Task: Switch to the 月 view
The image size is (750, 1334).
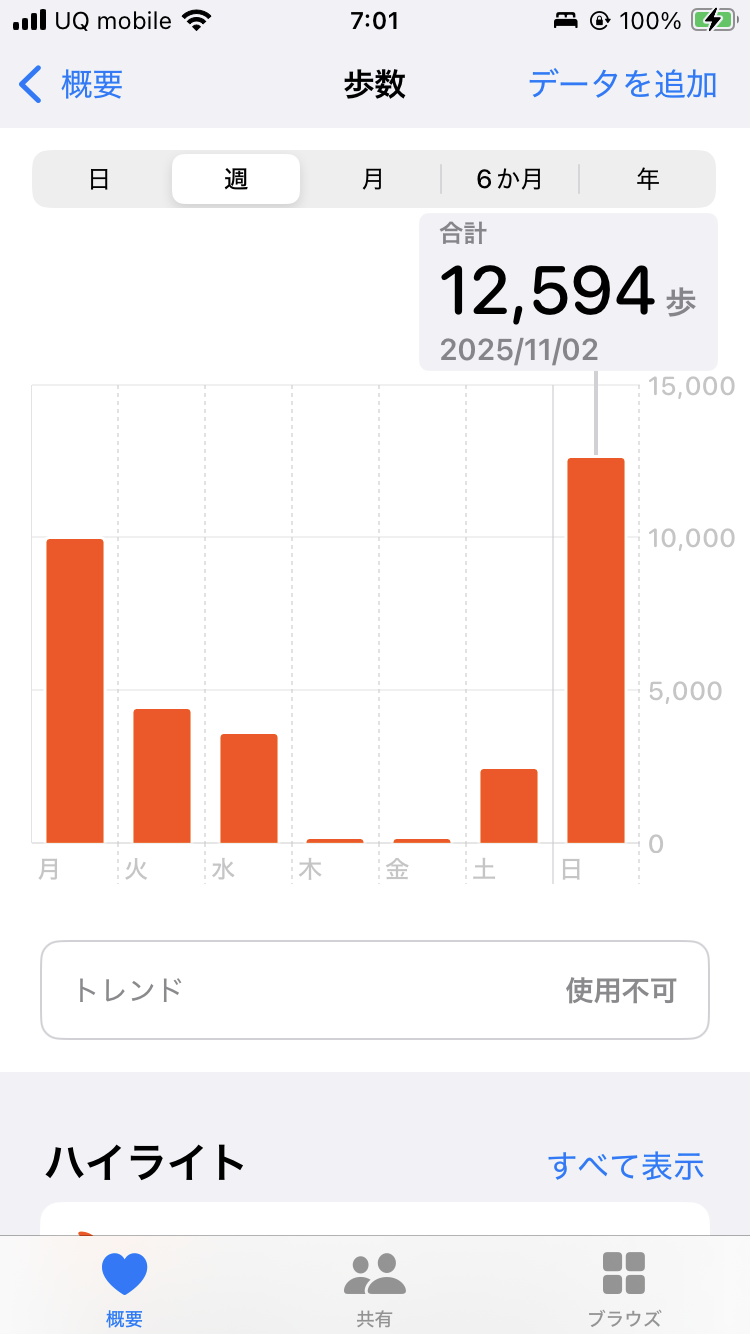Action: pos(372,180)
